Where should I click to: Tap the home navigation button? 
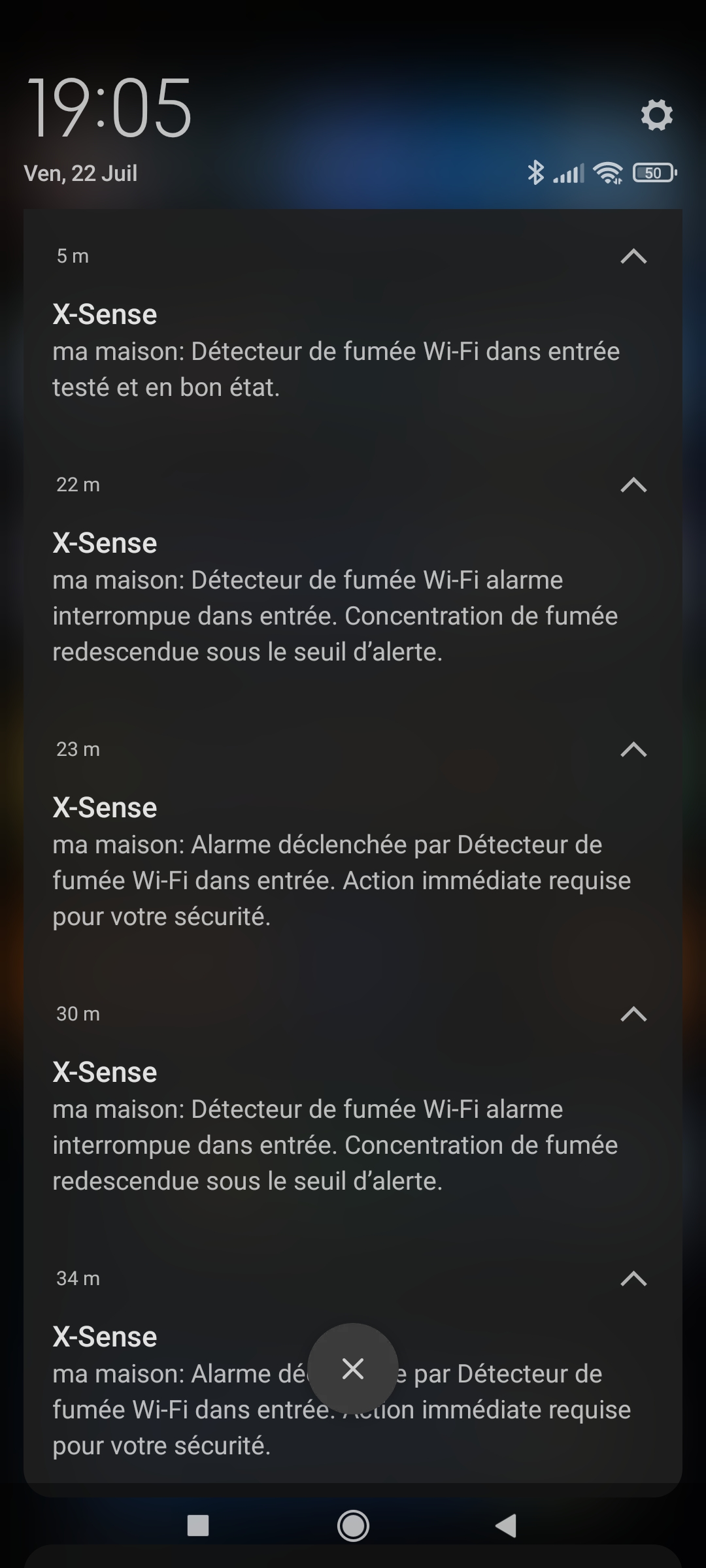tap(353, 1526)
